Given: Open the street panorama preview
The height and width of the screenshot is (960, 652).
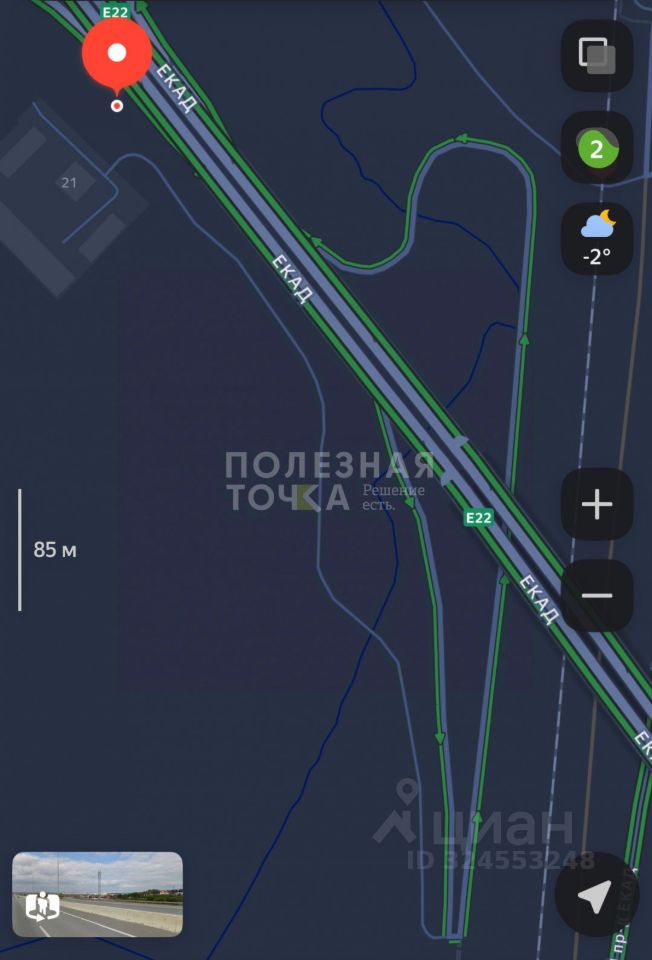Looking at the screenshot, I should 97,894.
